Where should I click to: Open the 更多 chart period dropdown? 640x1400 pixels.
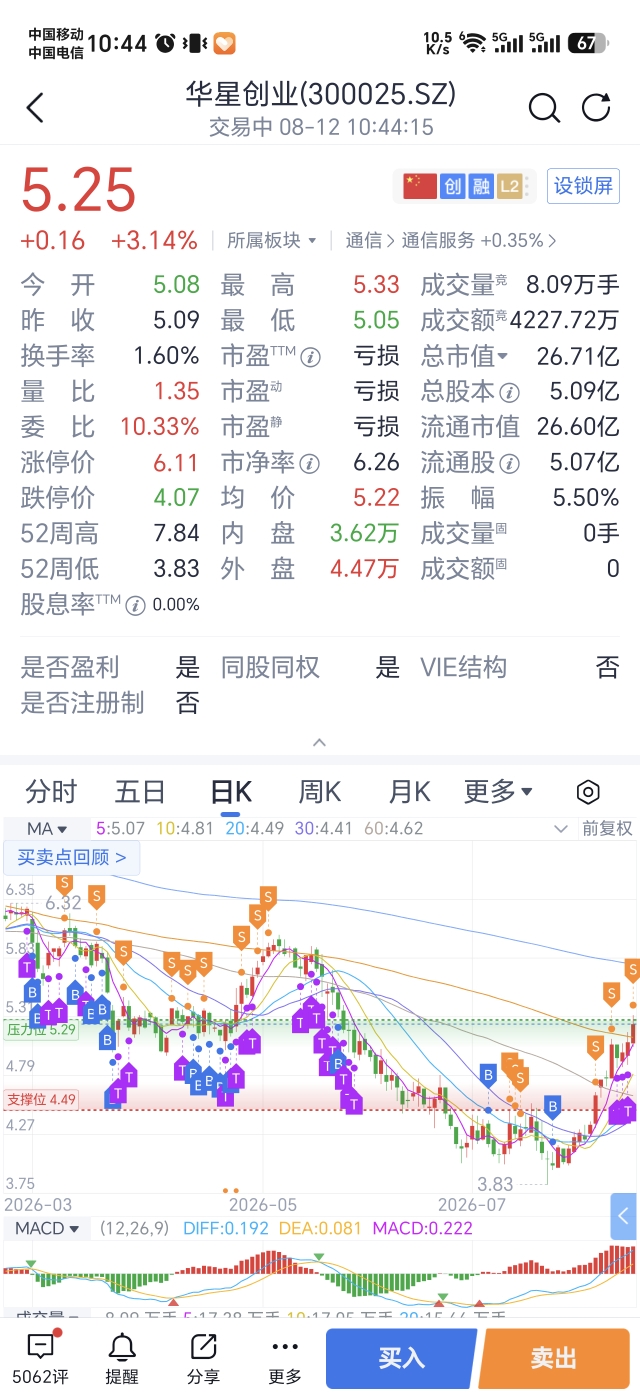coord(498,792)
